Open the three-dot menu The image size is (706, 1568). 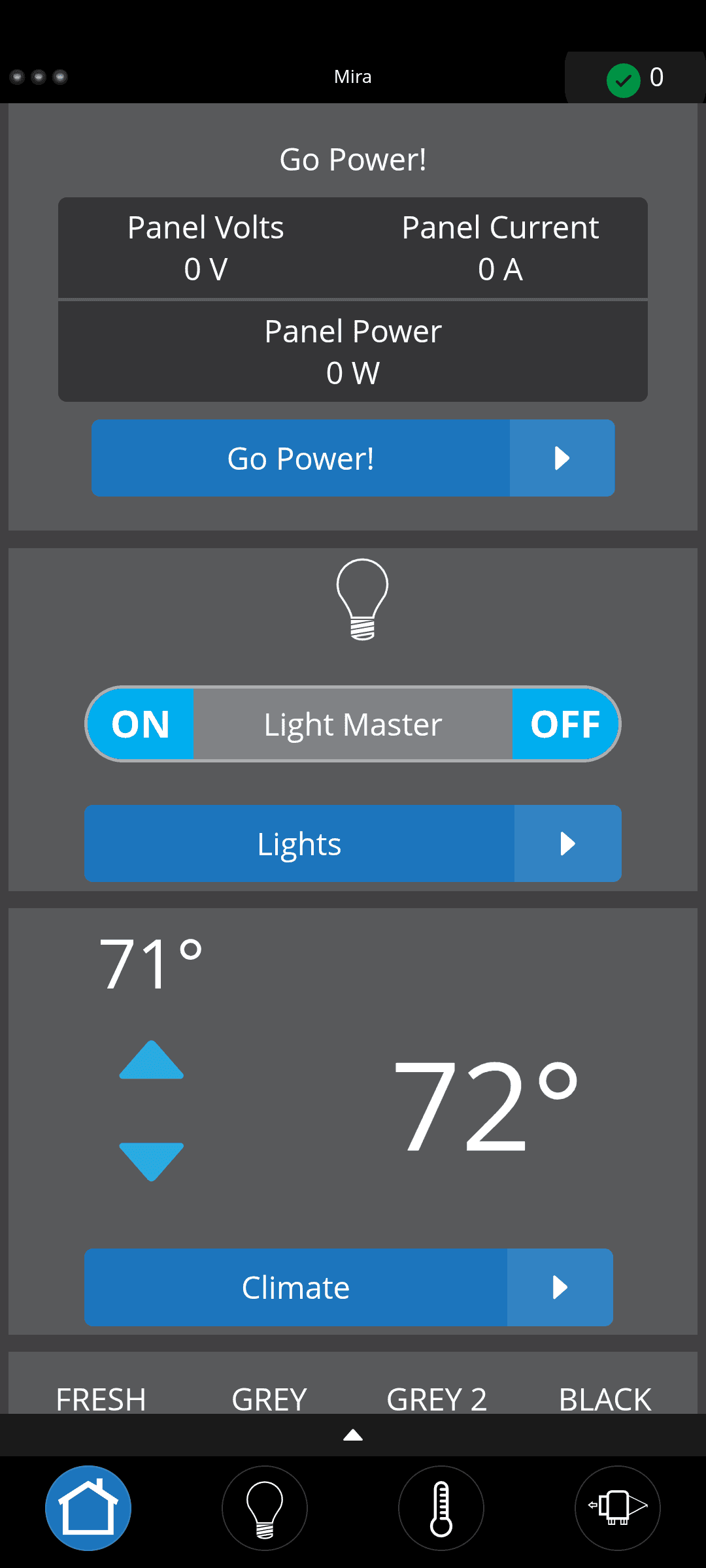(39, 77)
